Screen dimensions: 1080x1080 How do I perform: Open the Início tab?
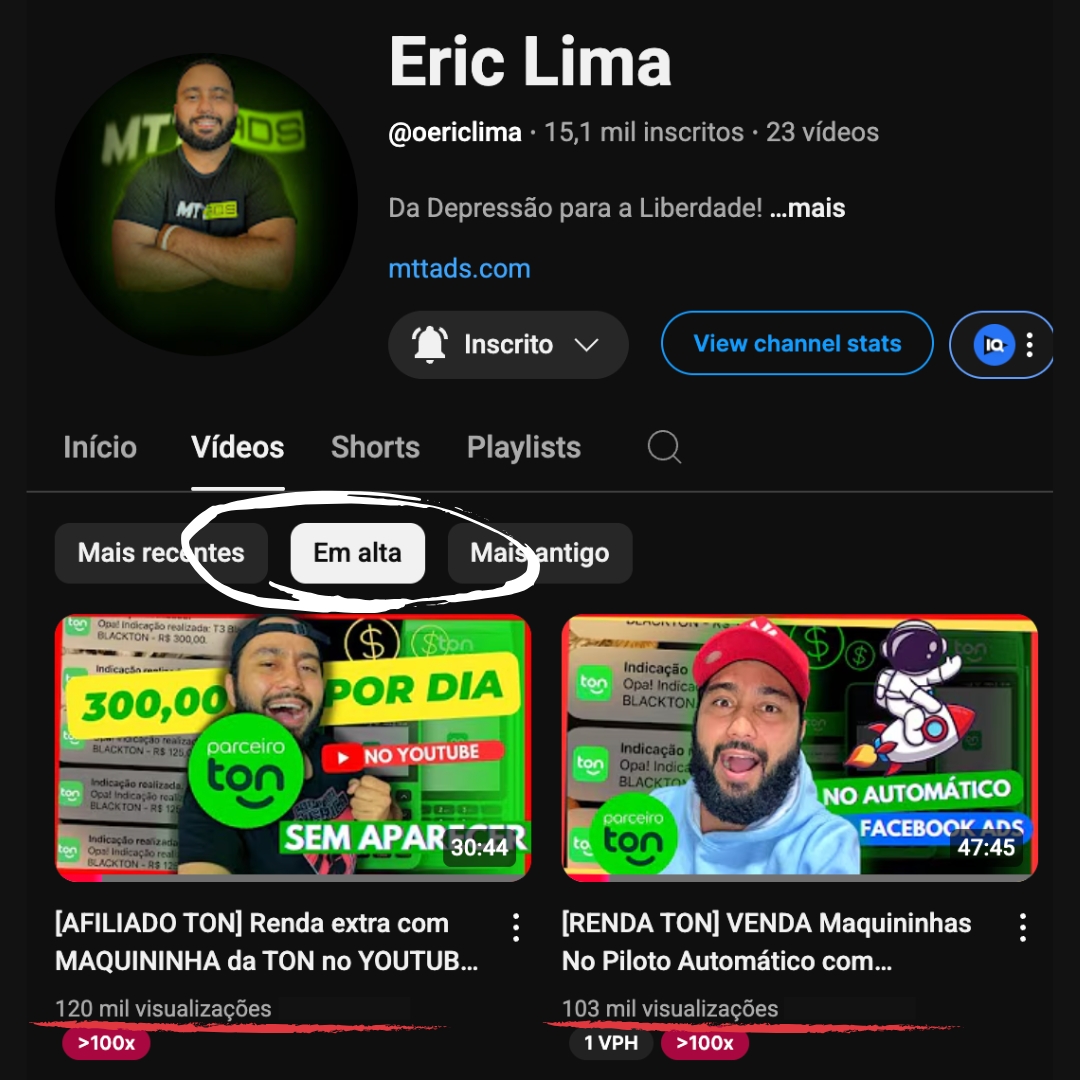click(99, 447)
